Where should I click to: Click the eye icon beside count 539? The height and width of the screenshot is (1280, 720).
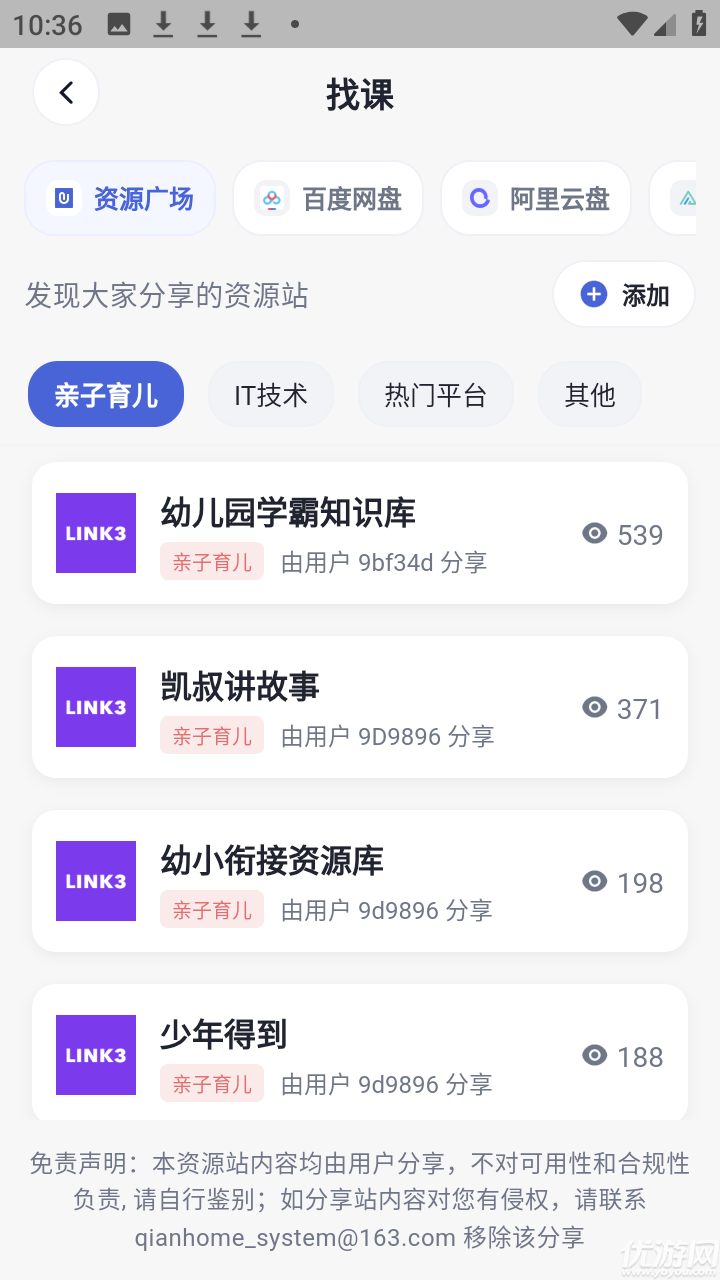(595, 534)
